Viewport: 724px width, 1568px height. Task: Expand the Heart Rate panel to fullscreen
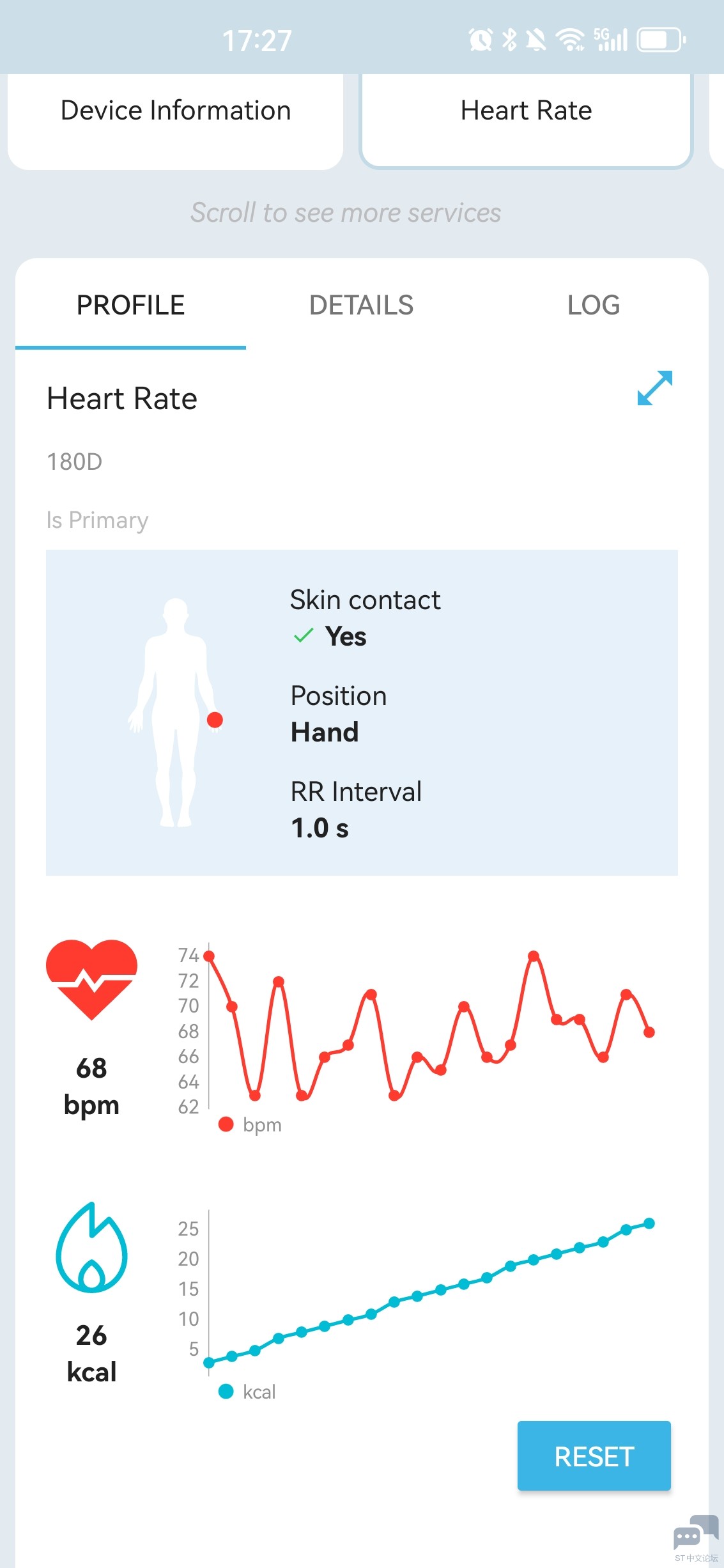coord(655,388)
